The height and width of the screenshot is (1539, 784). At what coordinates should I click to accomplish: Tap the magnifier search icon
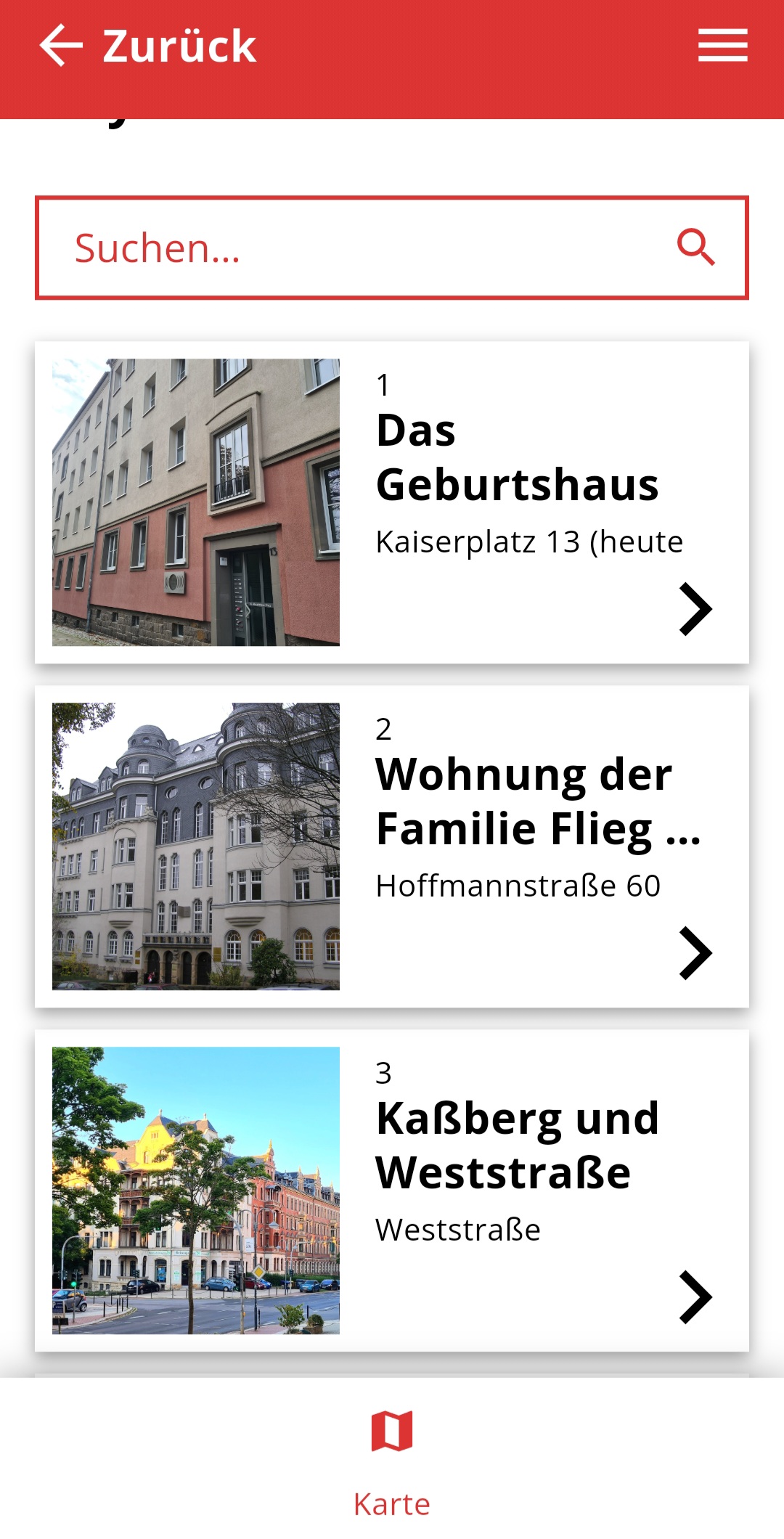point(695,248)
